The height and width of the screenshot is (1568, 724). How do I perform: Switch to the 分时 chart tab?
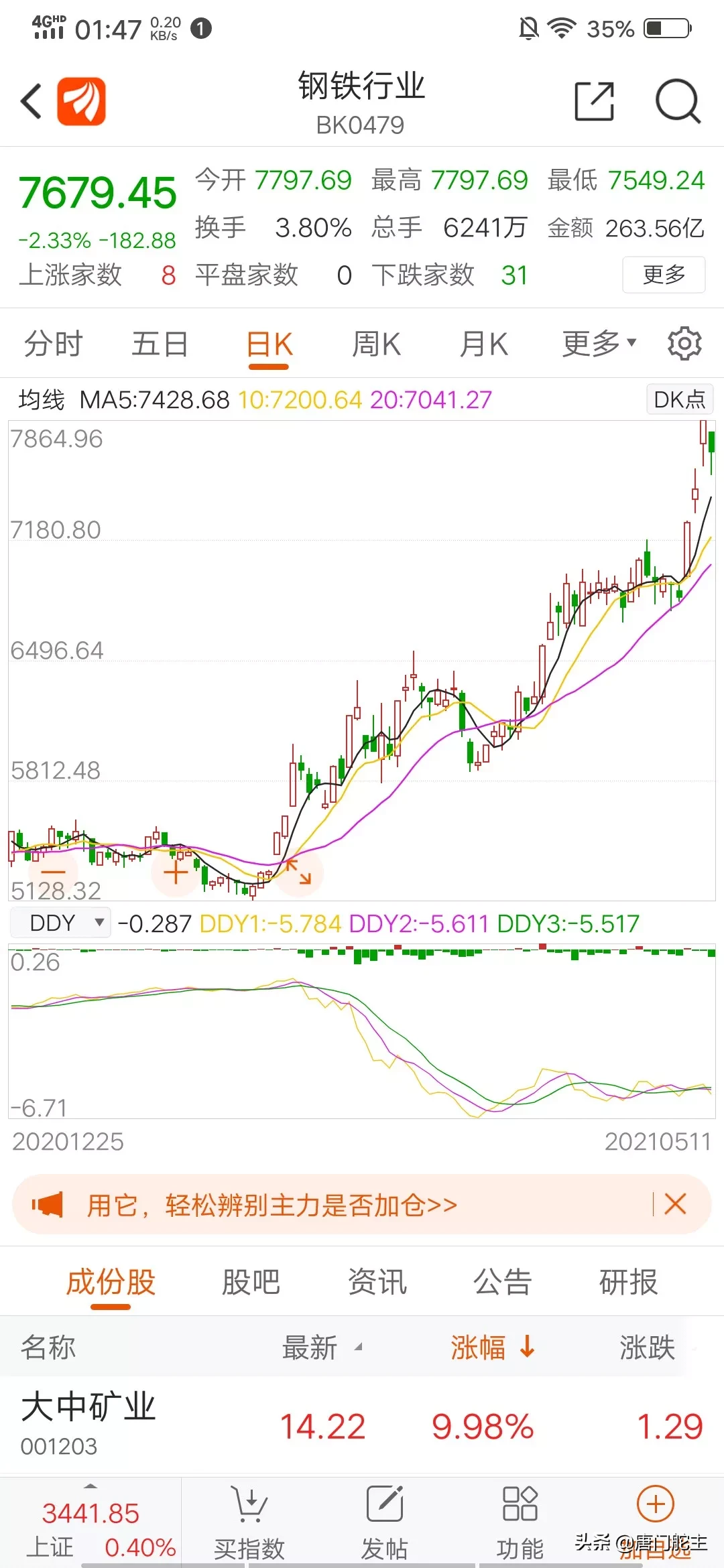(53, 344)
